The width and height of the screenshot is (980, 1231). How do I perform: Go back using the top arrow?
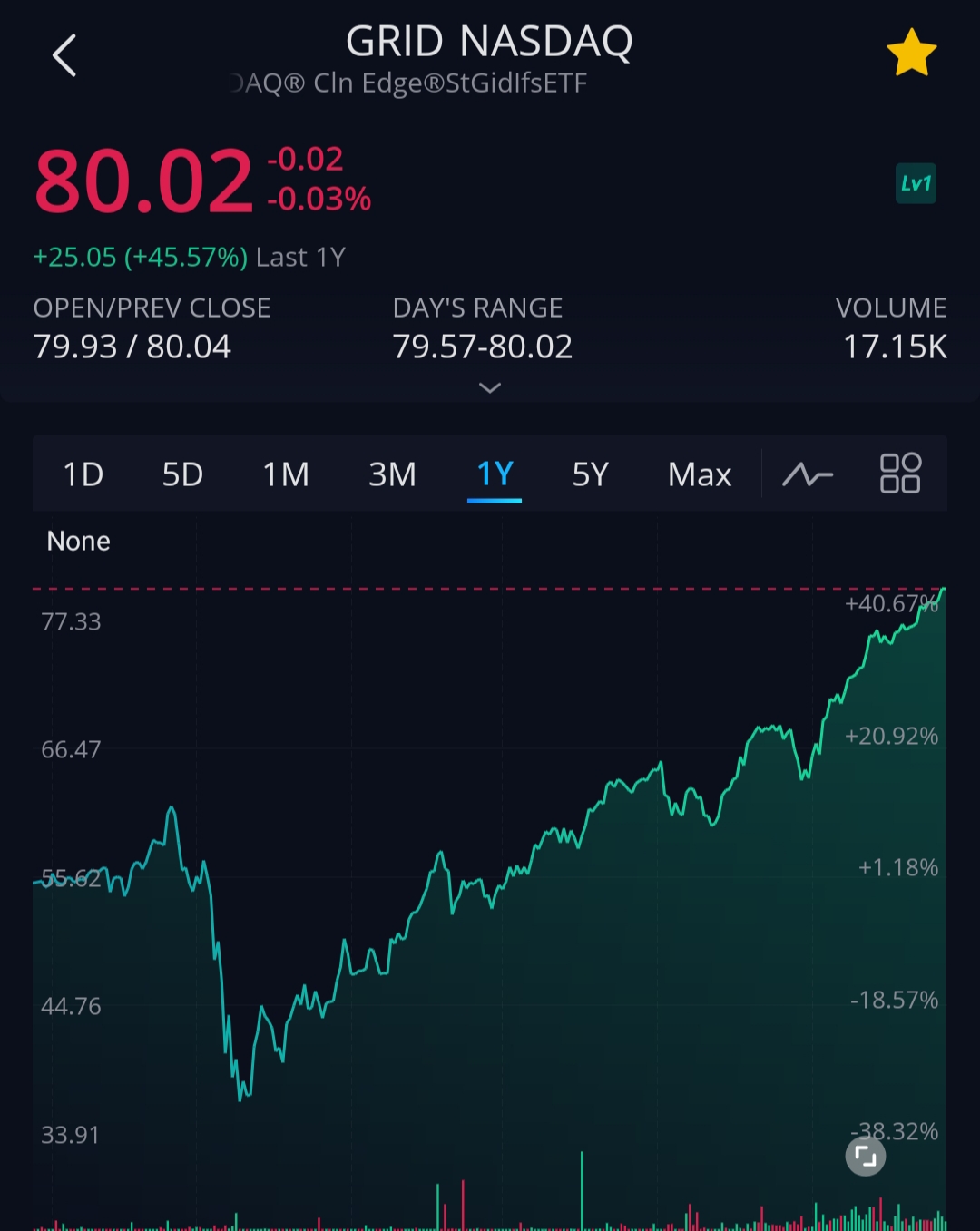[x=64, y=55]
